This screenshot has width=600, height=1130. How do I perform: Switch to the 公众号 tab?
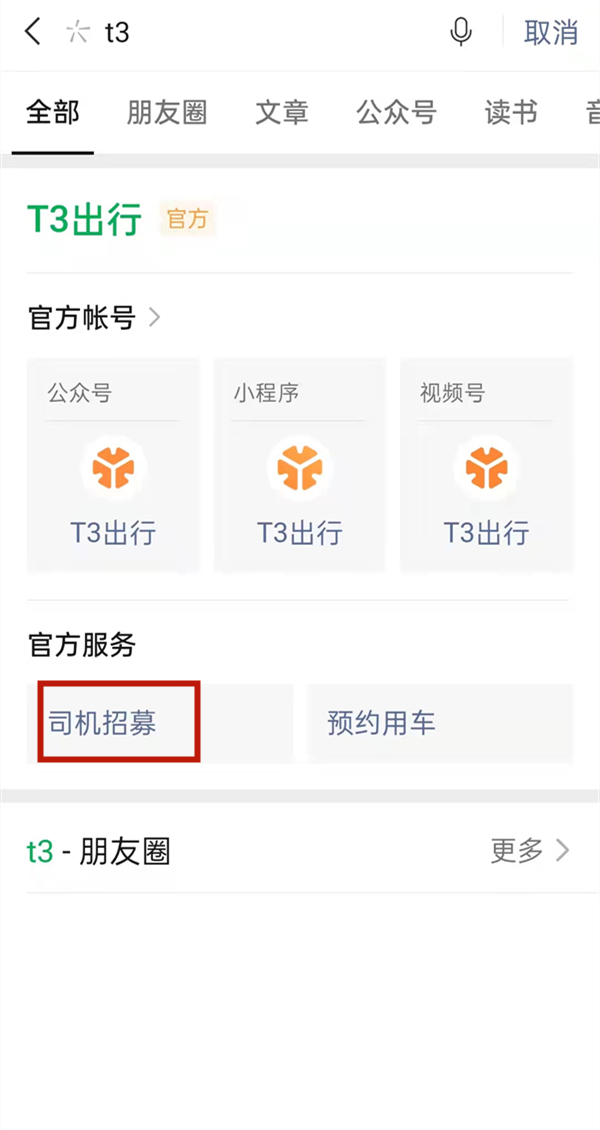point(397,113)
